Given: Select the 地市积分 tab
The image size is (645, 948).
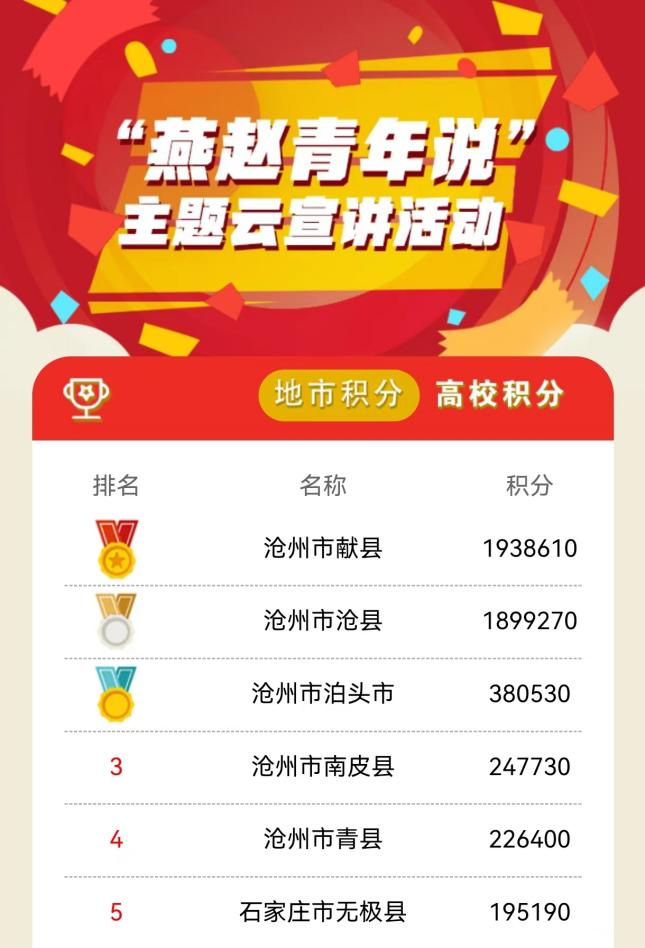Looking at the screenshot, I should point(338,395).
